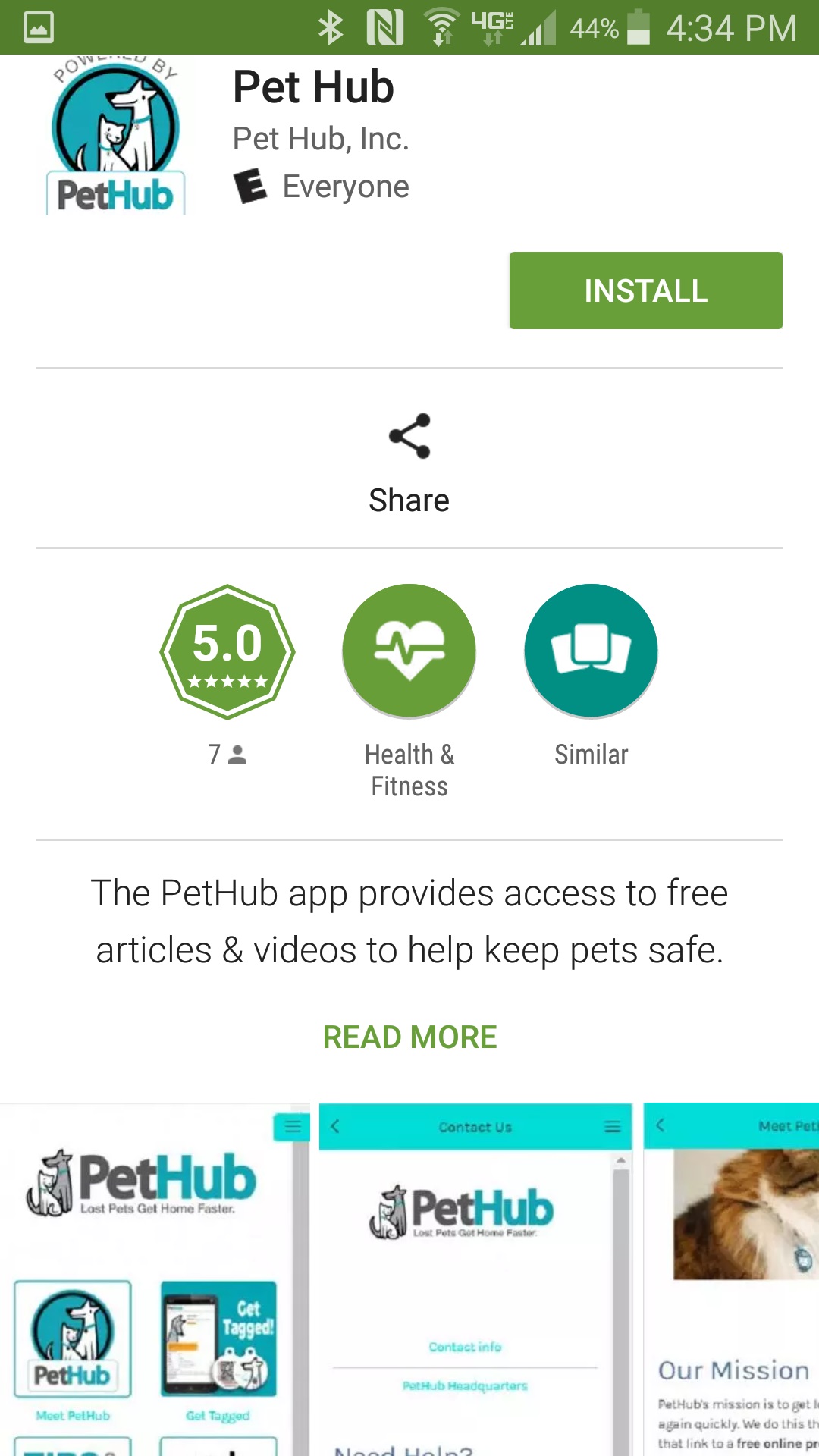The height and width of the screenshot is (1456, 819).
Task: Open the Health & Fitness category
Action: tap(409, 652)
